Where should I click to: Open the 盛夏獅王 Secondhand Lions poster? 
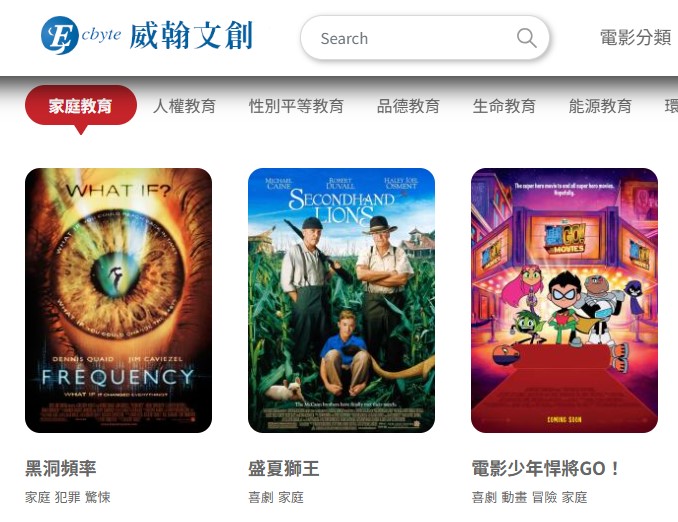pos(341,300)
